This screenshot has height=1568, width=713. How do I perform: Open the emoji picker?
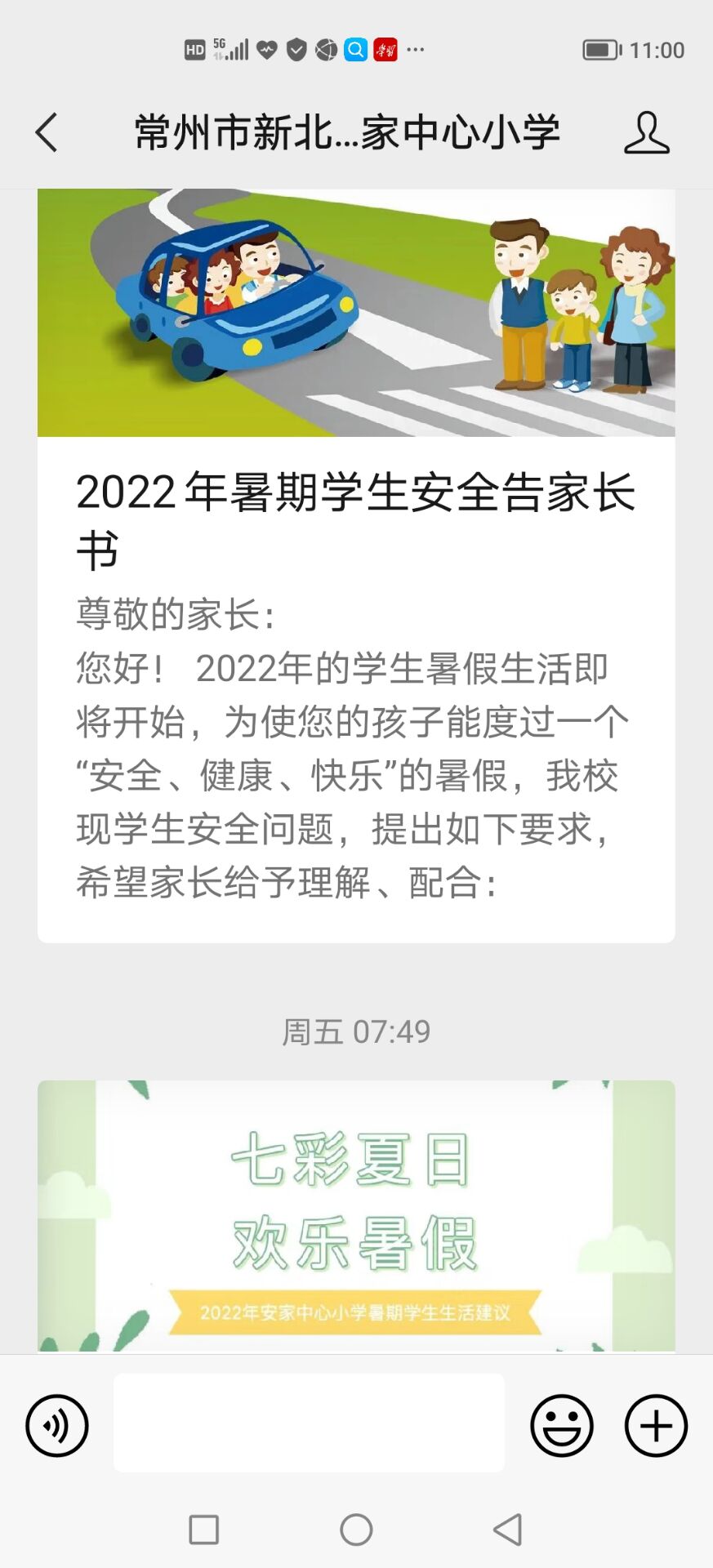[562, 1426]
